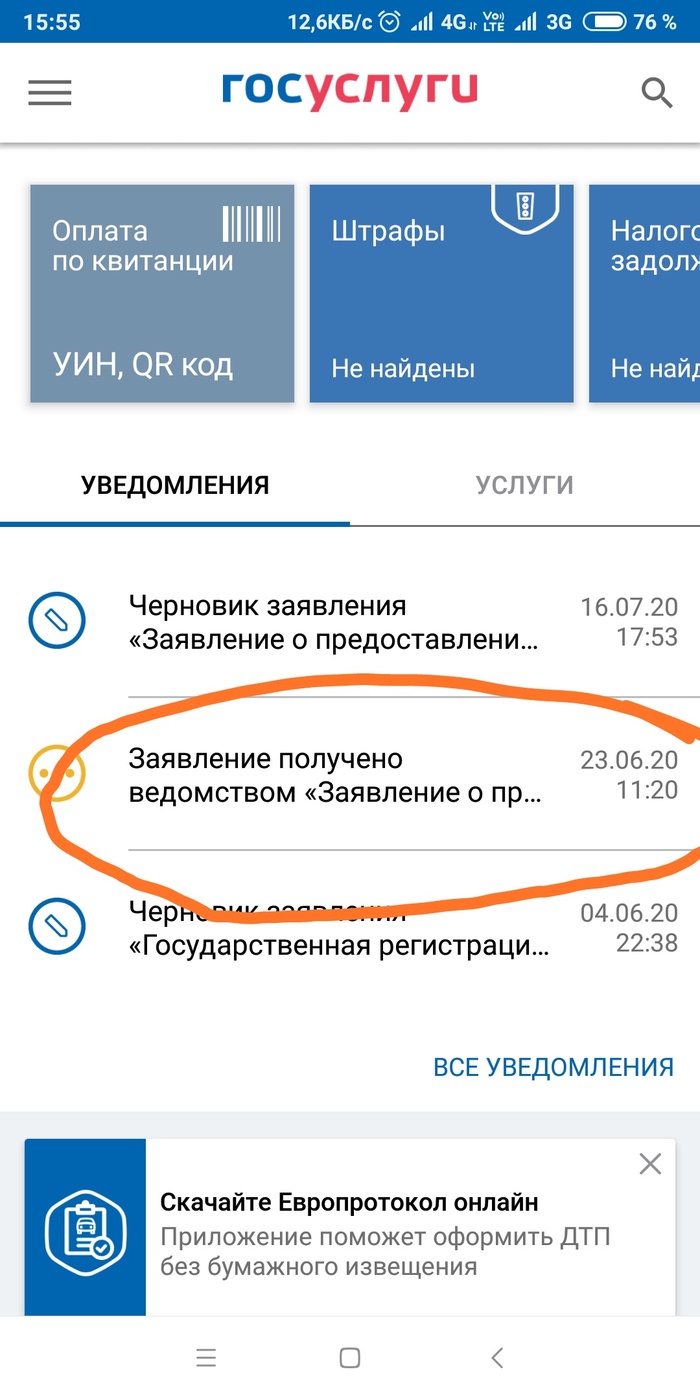Open the Штрафы card
700x1400 pixels.
click(x=441, y=294)
